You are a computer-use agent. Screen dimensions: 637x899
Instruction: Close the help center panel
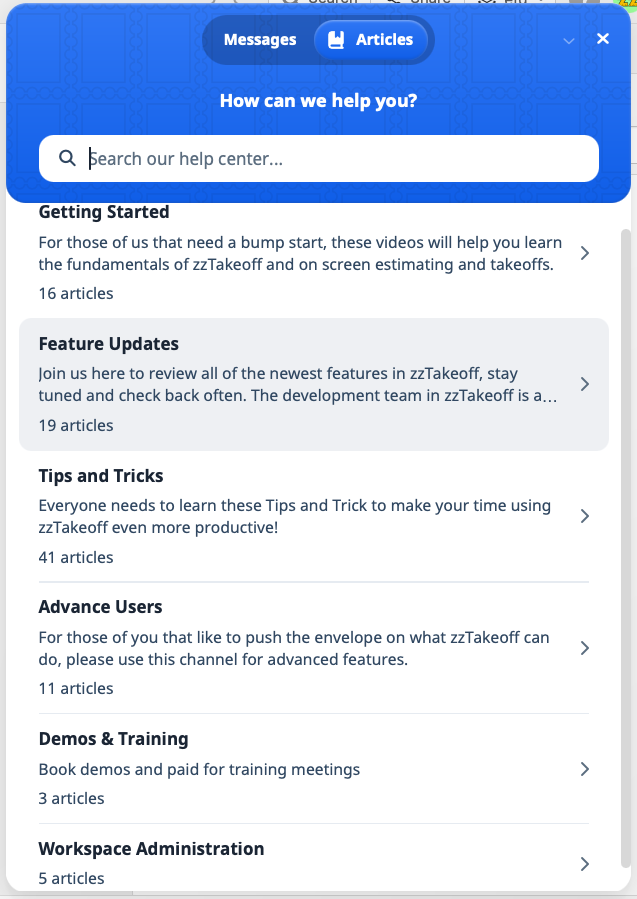coord(603,39)
